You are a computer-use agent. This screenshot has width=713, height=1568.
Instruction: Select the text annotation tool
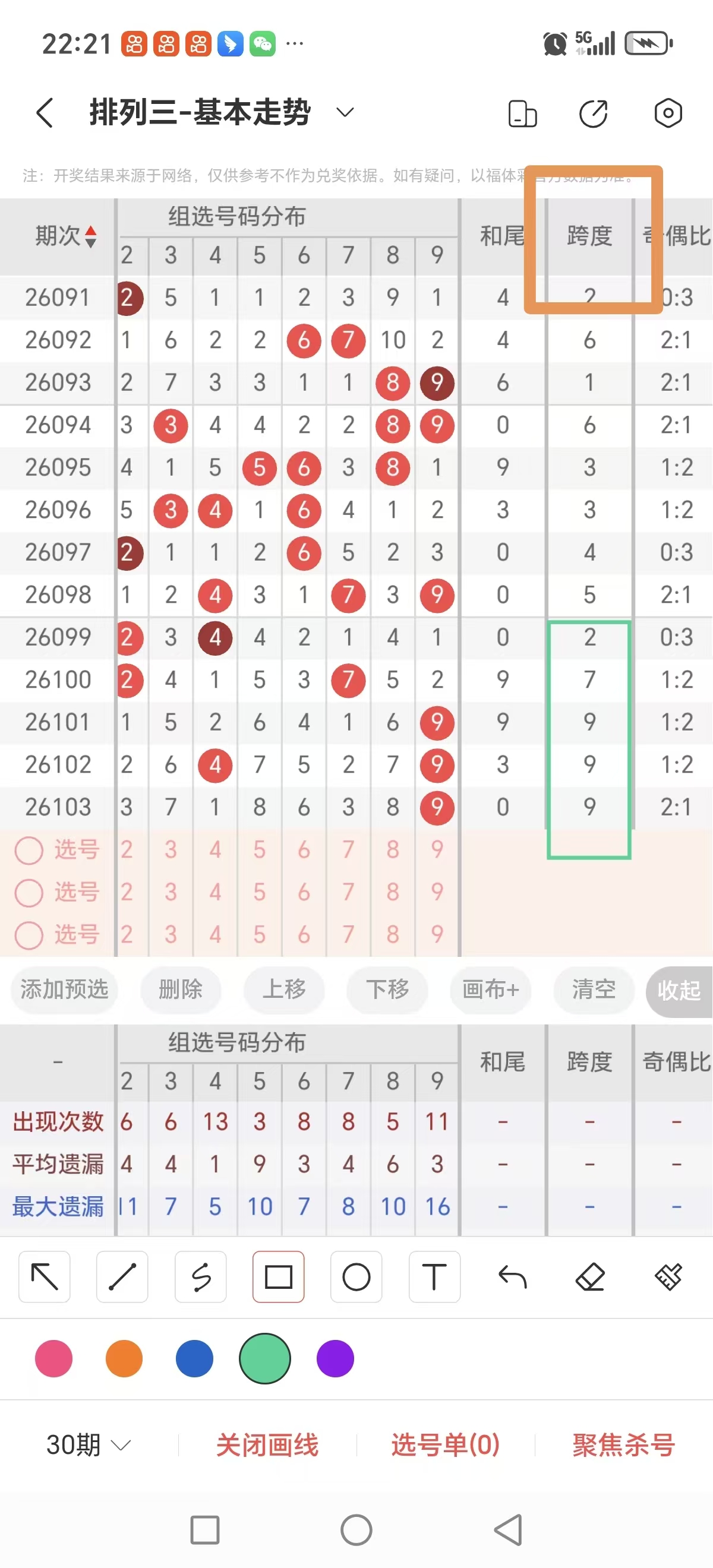coord(434,1278)
